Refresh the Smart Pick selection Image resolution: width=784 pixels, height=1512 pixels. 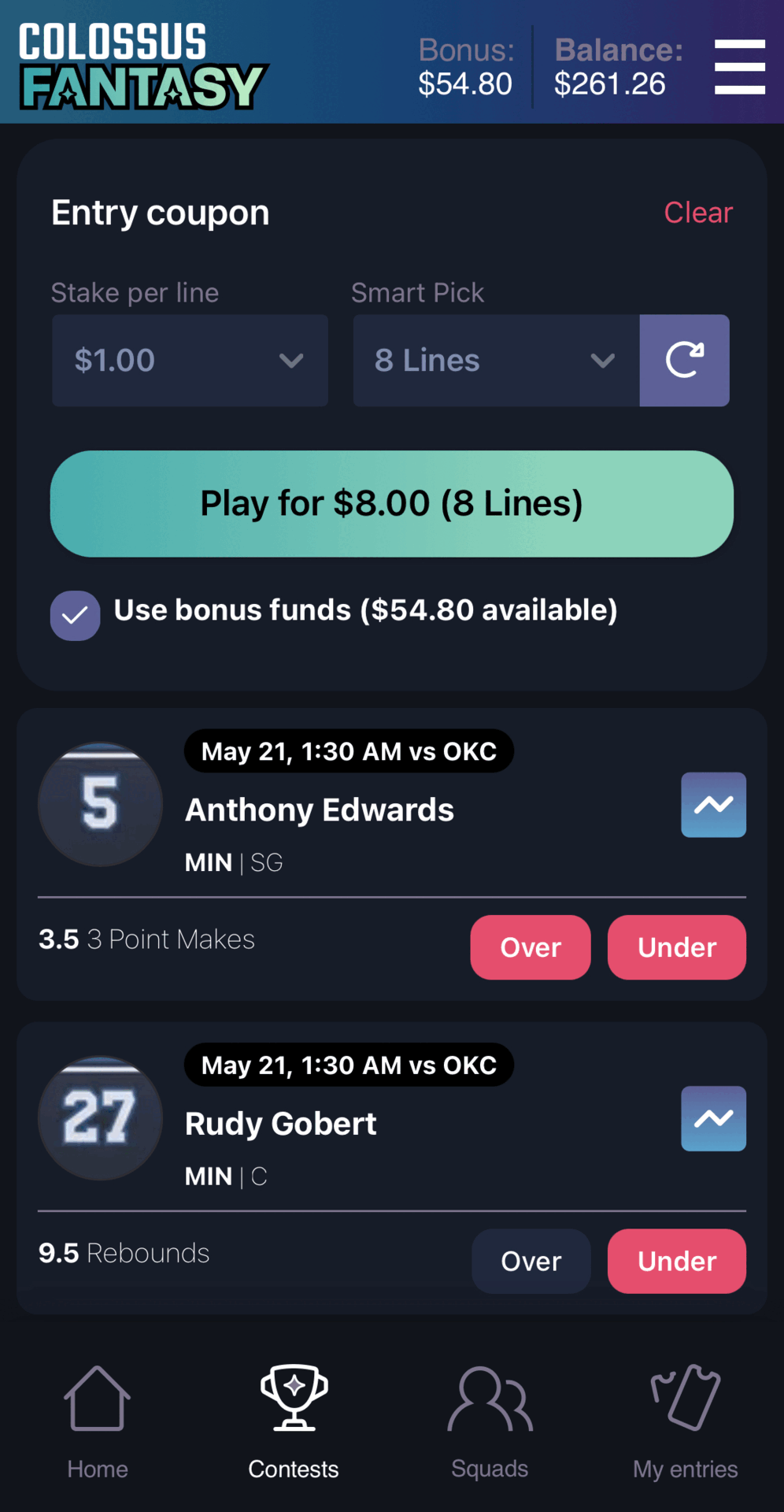(x=684, y=361)
